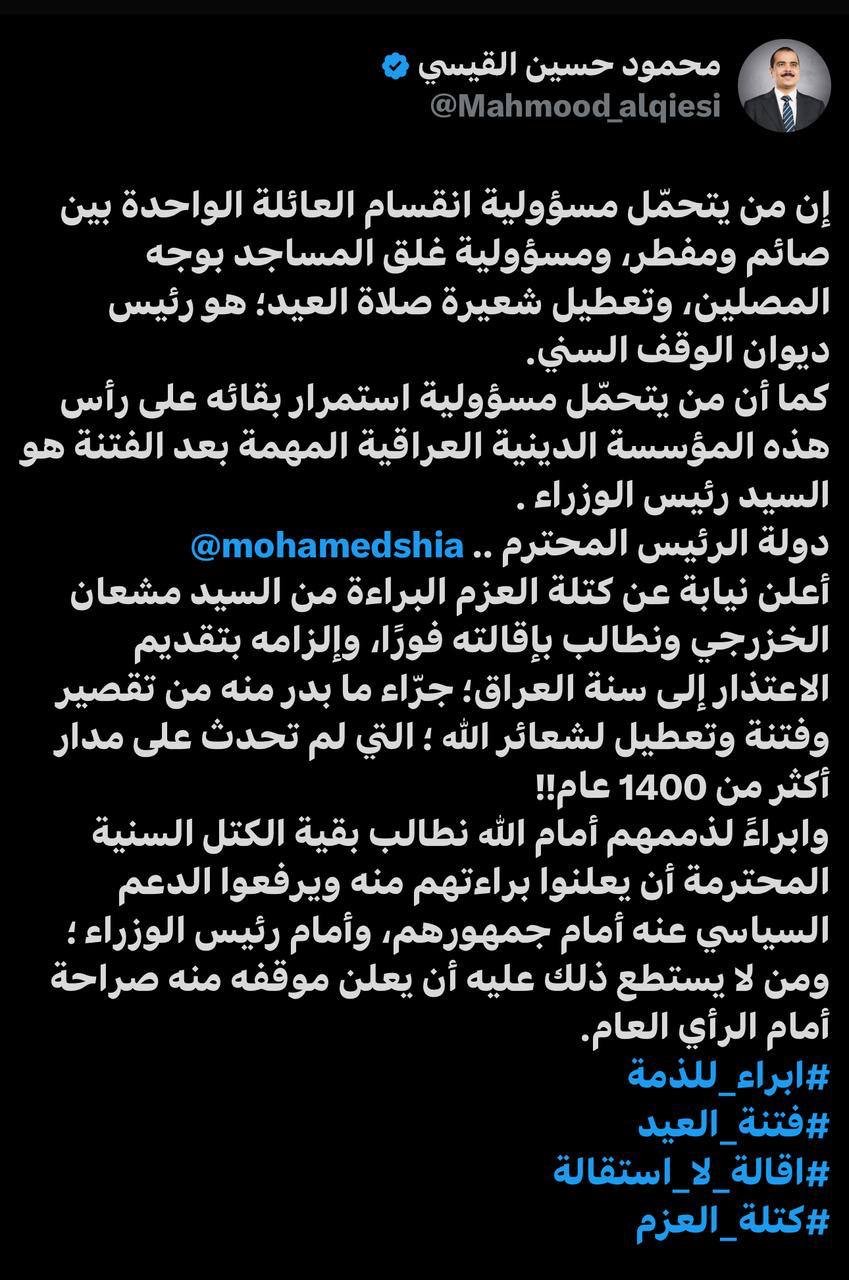
Task: Open Mahmood alqiesi's profile picture
Action: (783, 87)
